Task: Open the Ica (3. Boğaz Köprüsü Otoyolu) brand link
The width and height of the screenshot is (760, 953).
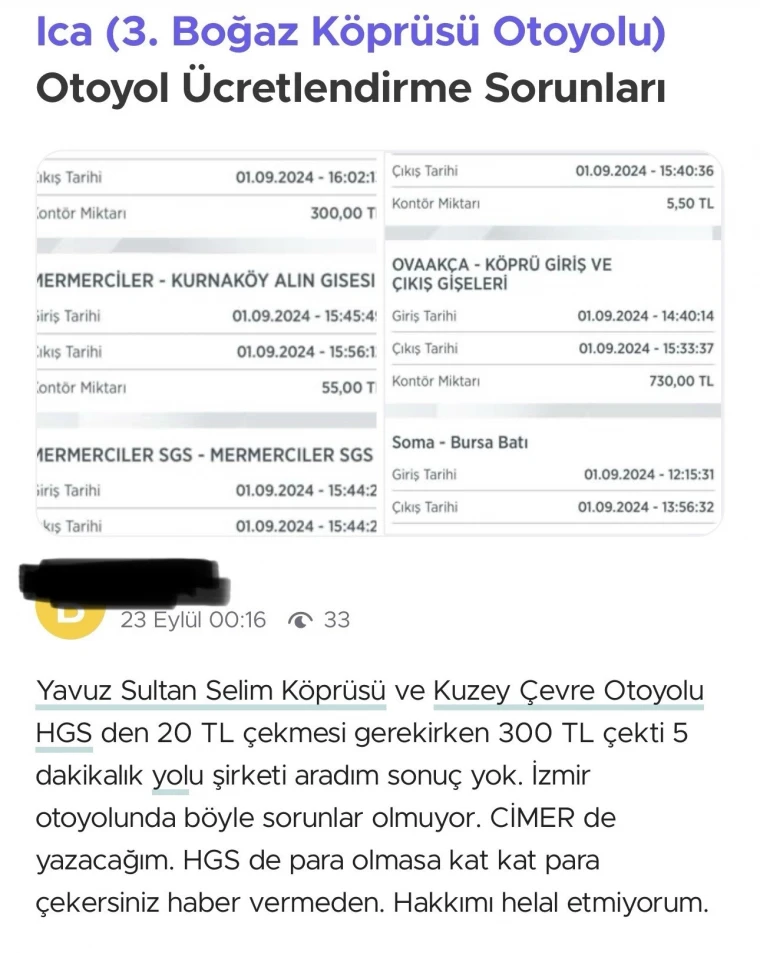Action: [x=350, y=33]
